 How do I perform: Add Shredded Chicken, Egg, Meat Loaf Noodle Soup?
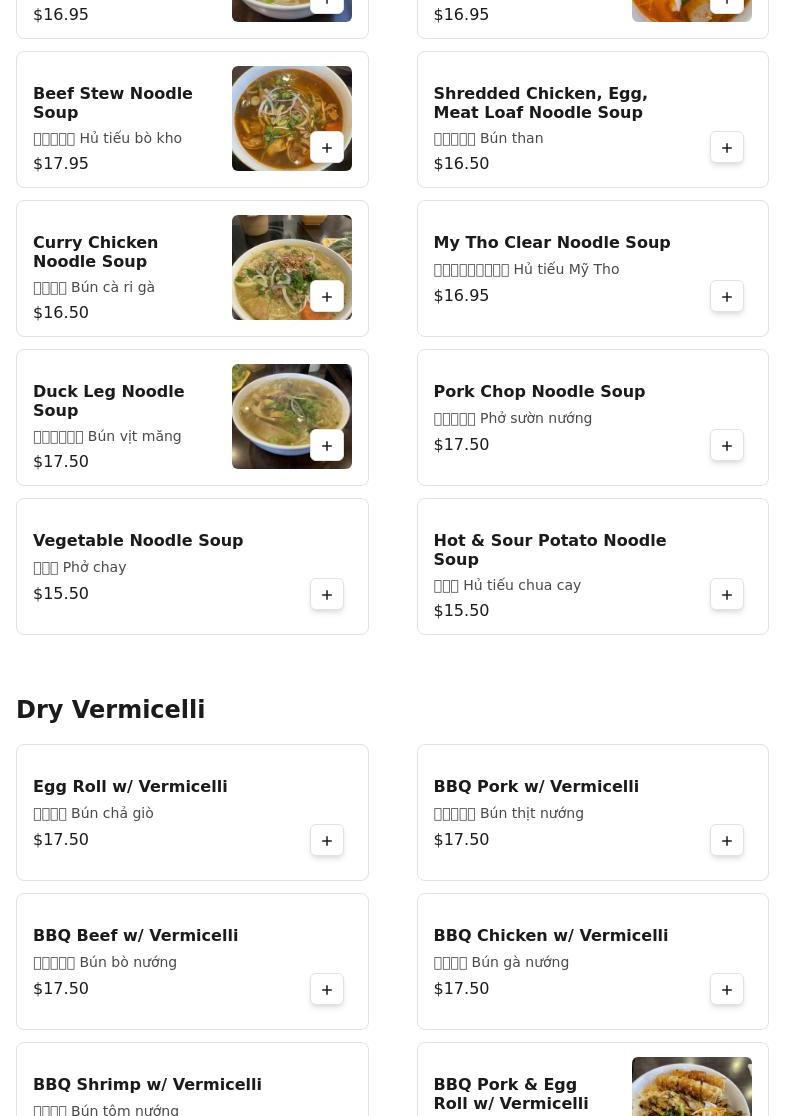(x=727, y=148)
